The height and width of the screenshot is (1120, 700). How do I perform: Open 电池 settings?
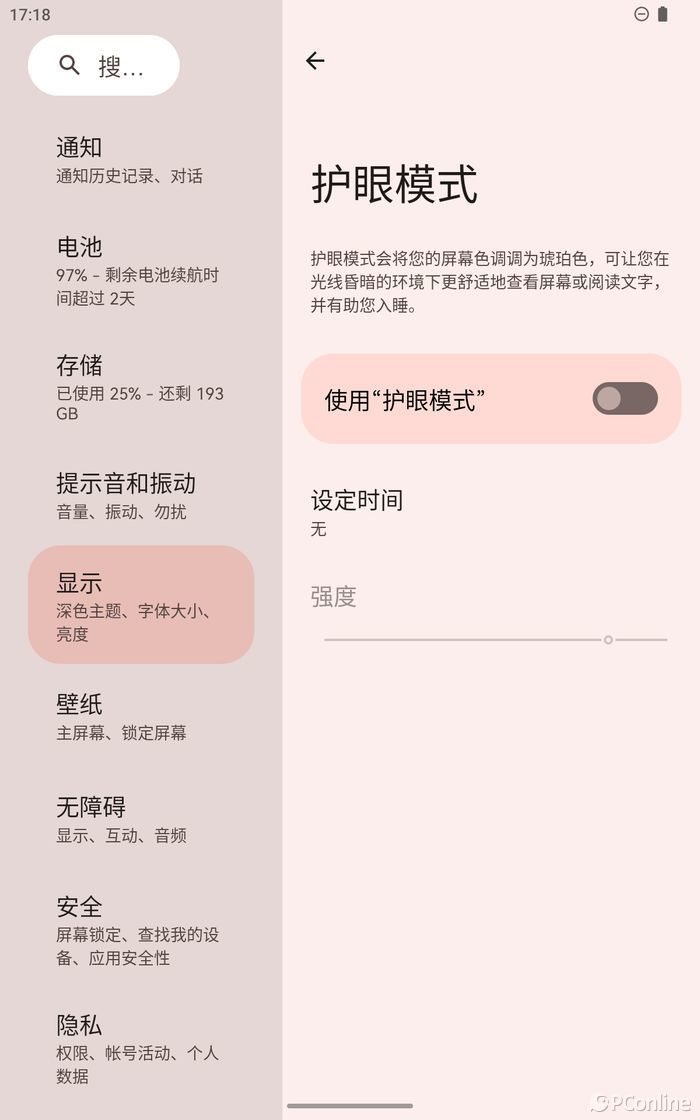click(x=138, y=271)
